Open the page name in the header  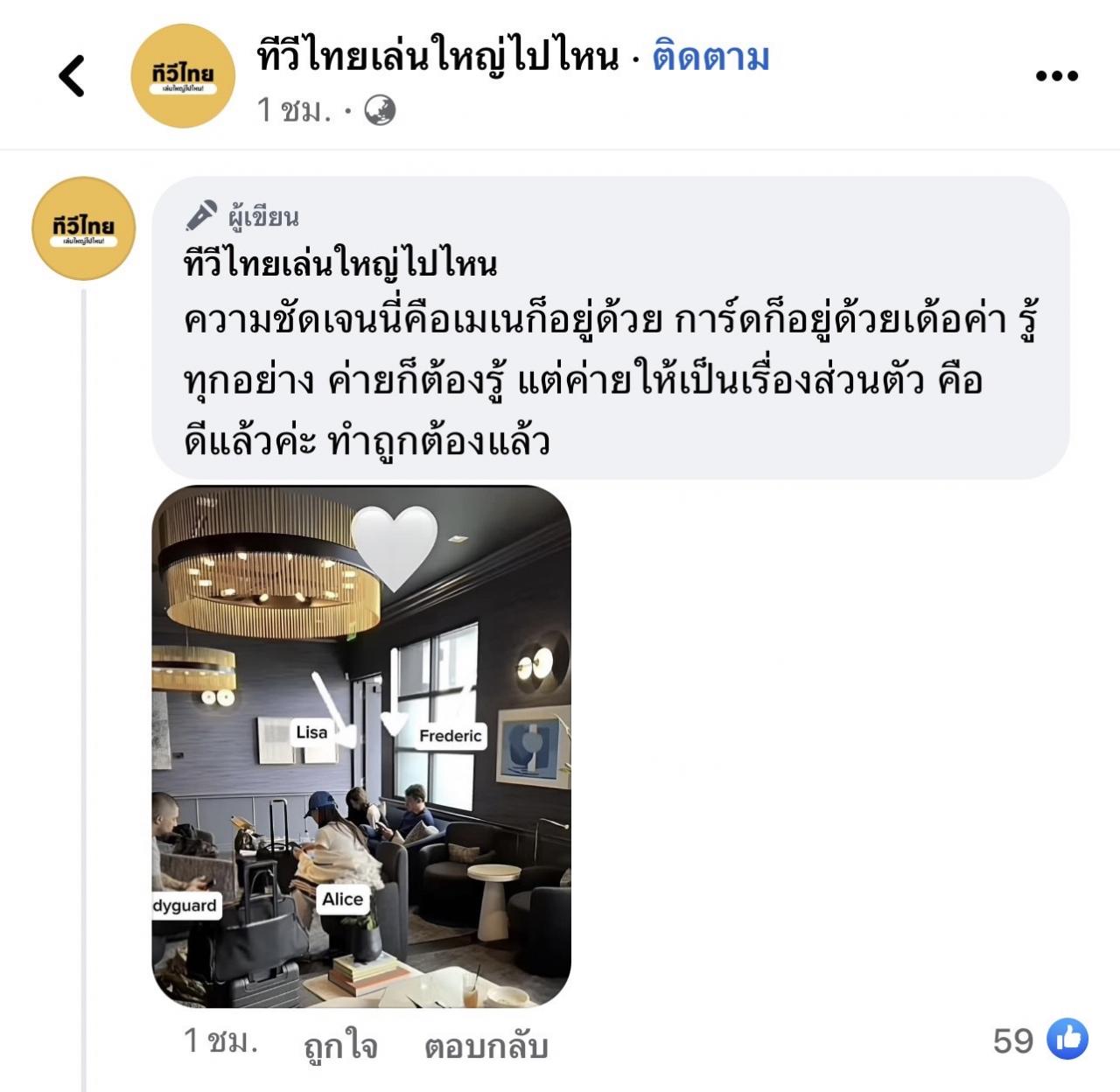click(x=437, y=58)
